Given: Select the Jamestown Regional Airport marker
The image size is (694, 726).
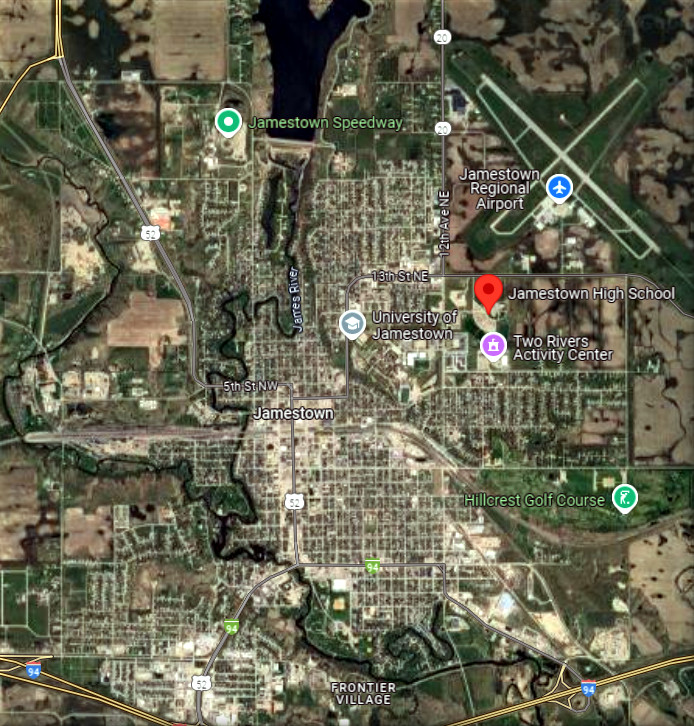Looking at the screenshot, I should 559,186.
